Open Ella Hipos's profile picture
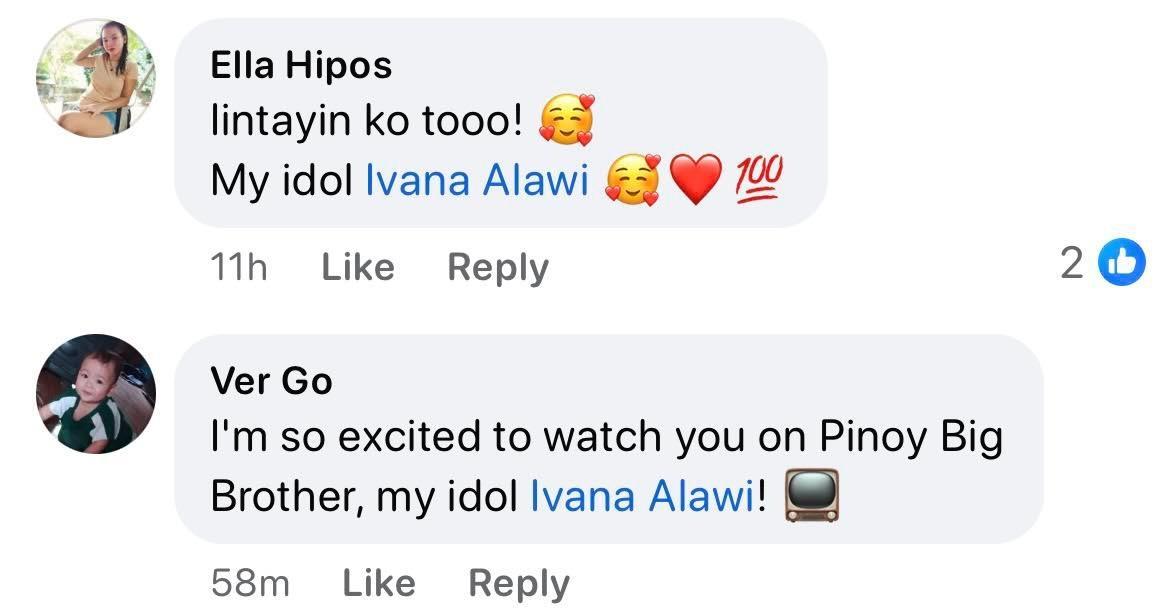1170x613 pixels. pos(96,78)
